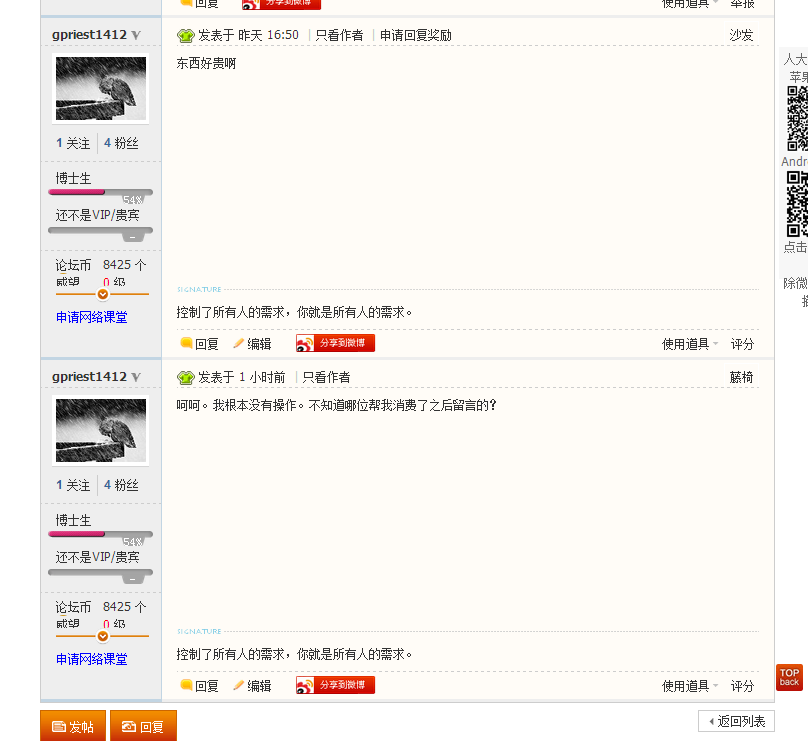Open 使用道具 dropdown on the 藤椅 post
Viewport: 808px width, 741px height.
tap(689, 686)
